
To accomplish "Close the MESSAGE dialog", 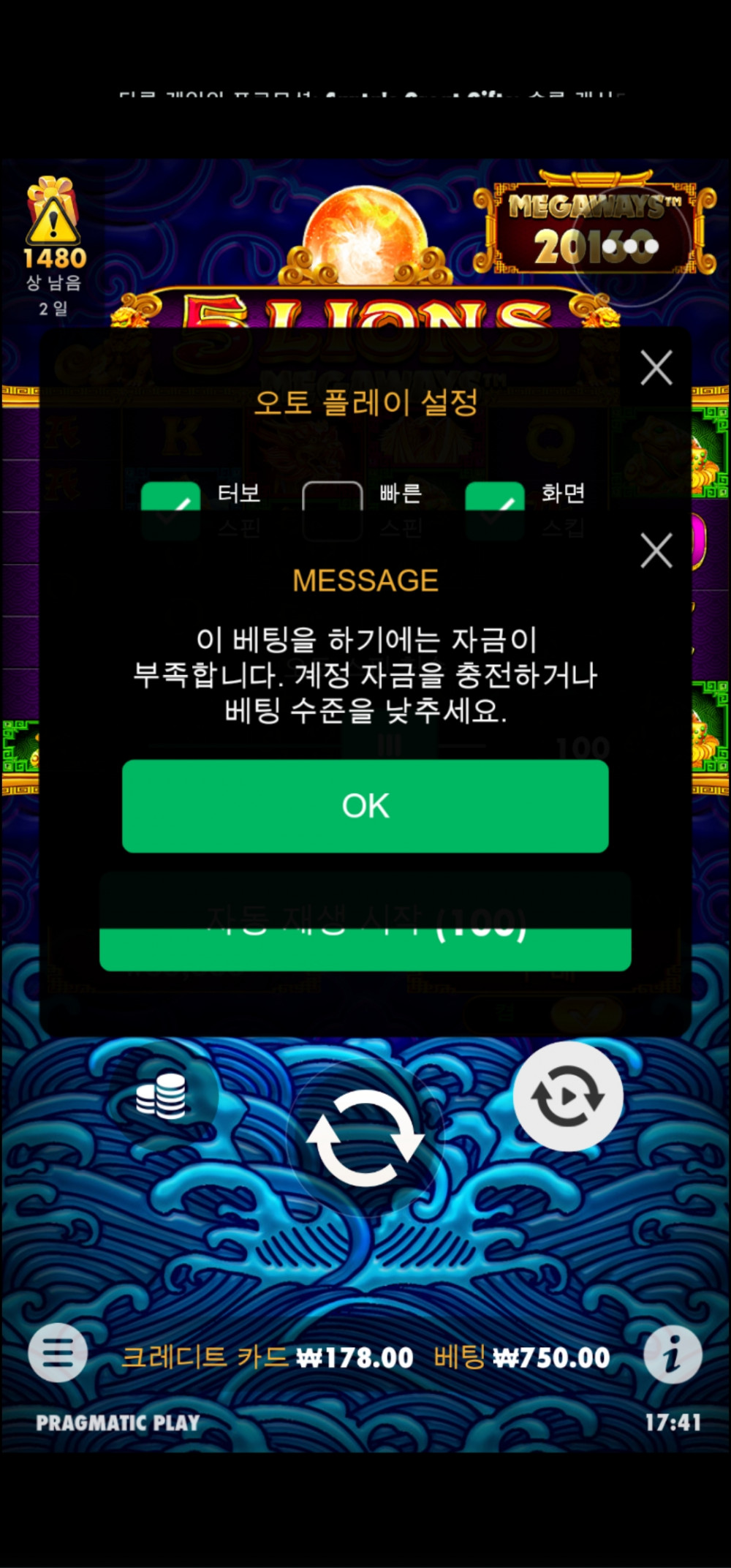I will pyautogui.click(x=656, y=551).
